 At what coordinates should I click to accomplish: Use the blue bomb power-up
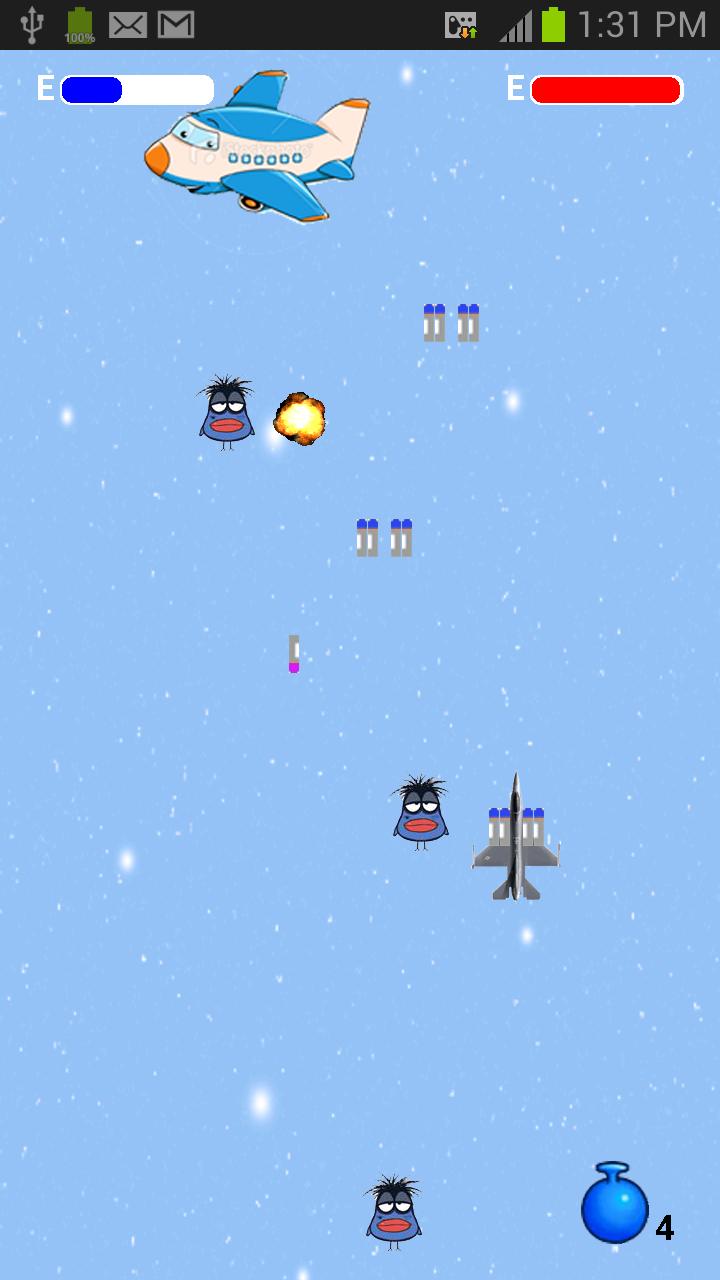(614, 1206)
